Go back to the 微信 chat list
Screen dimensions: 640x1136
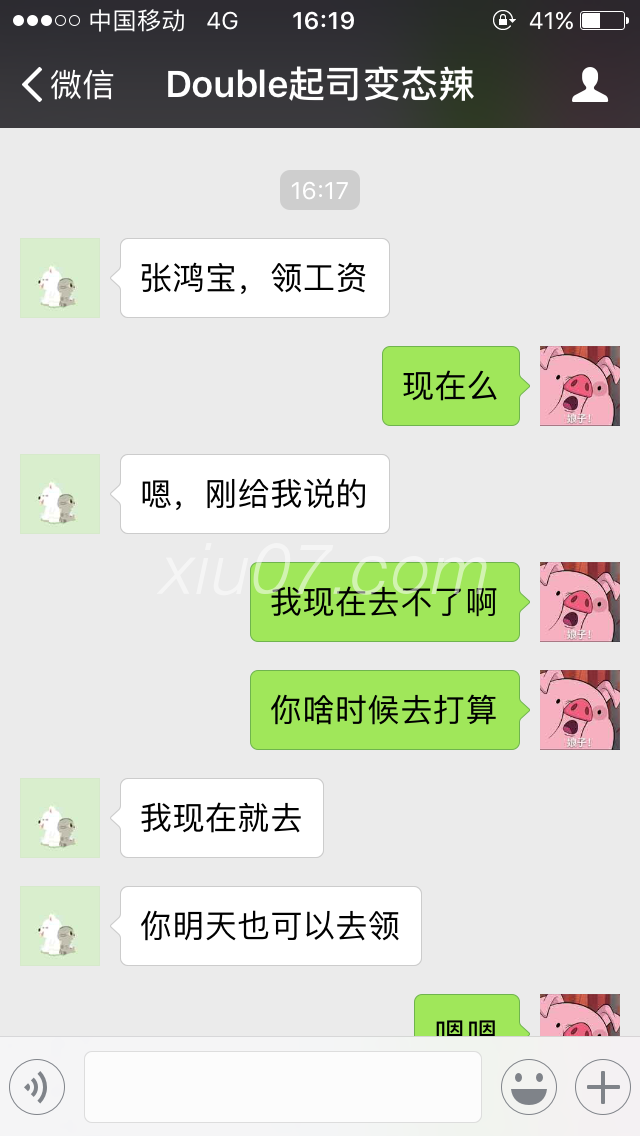66,85
